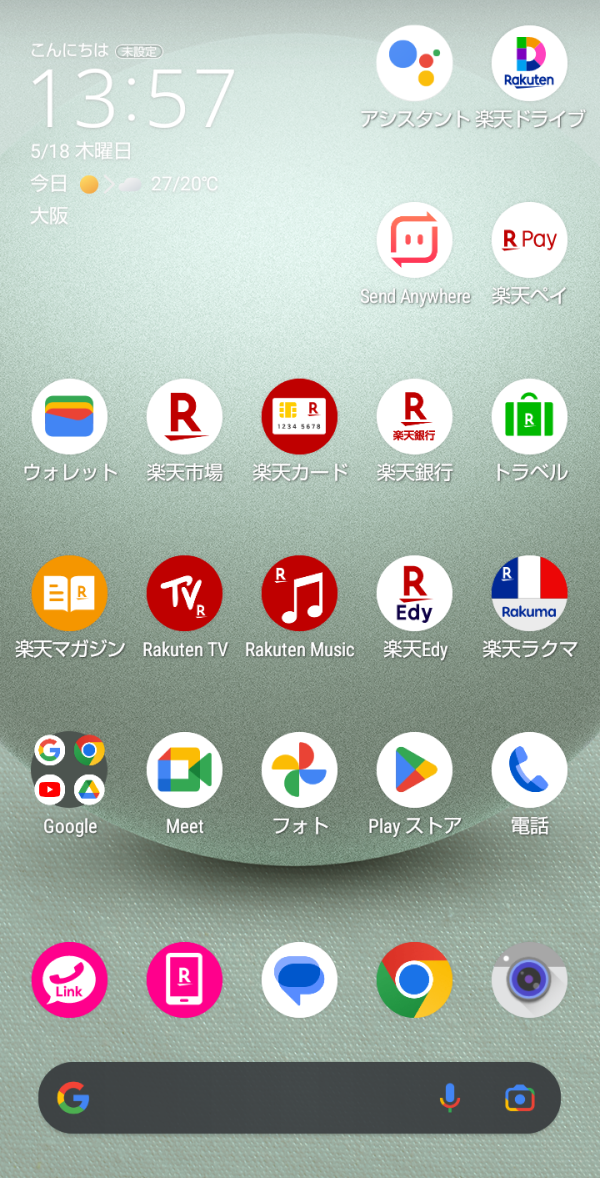The image size is (600, 1178).
Task: Launch Rakuten TV
Action: point(184,593)
